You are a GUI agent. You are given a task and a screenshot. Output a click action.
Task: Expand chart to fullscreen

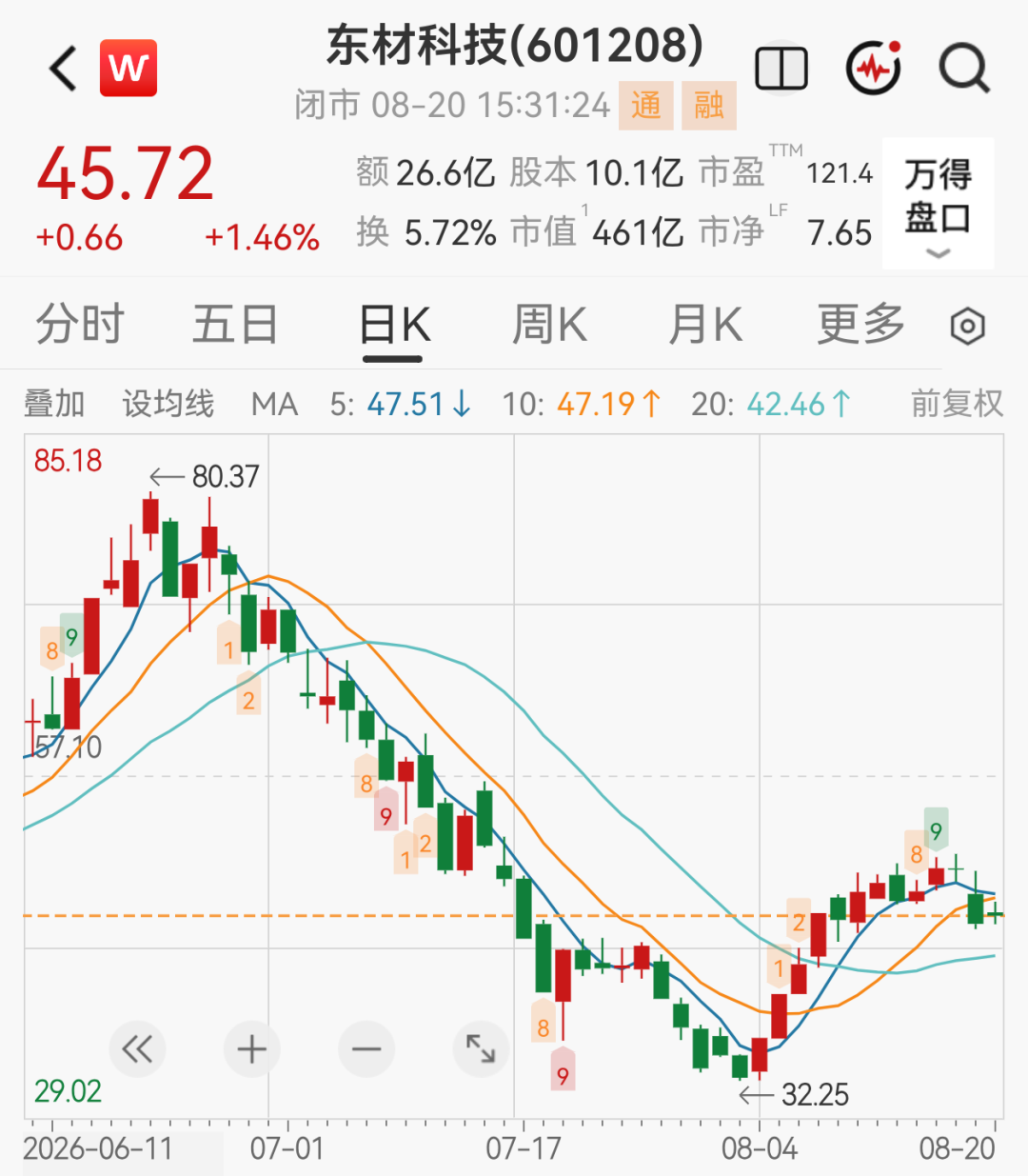pos(481,1049)
